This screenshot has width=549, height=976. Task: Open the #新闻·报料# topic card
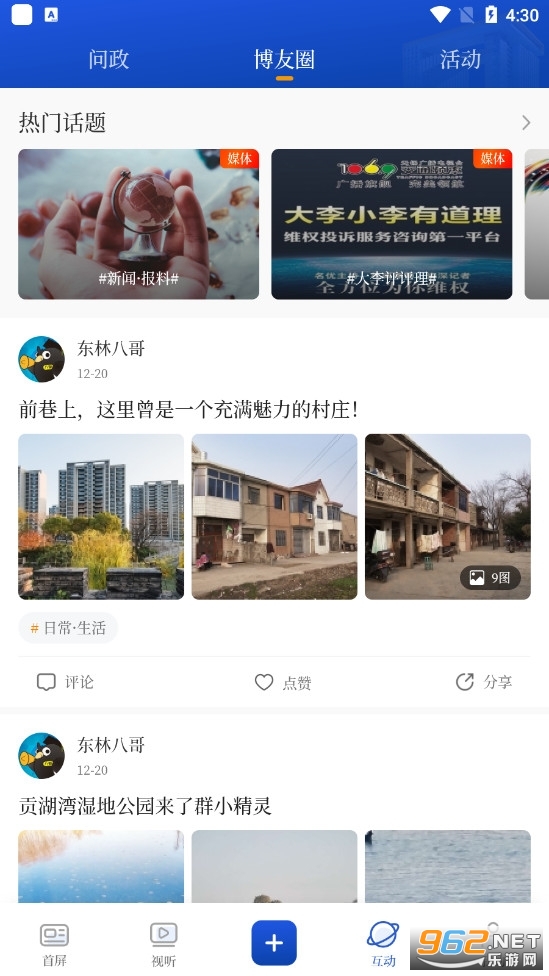[138, 224]
